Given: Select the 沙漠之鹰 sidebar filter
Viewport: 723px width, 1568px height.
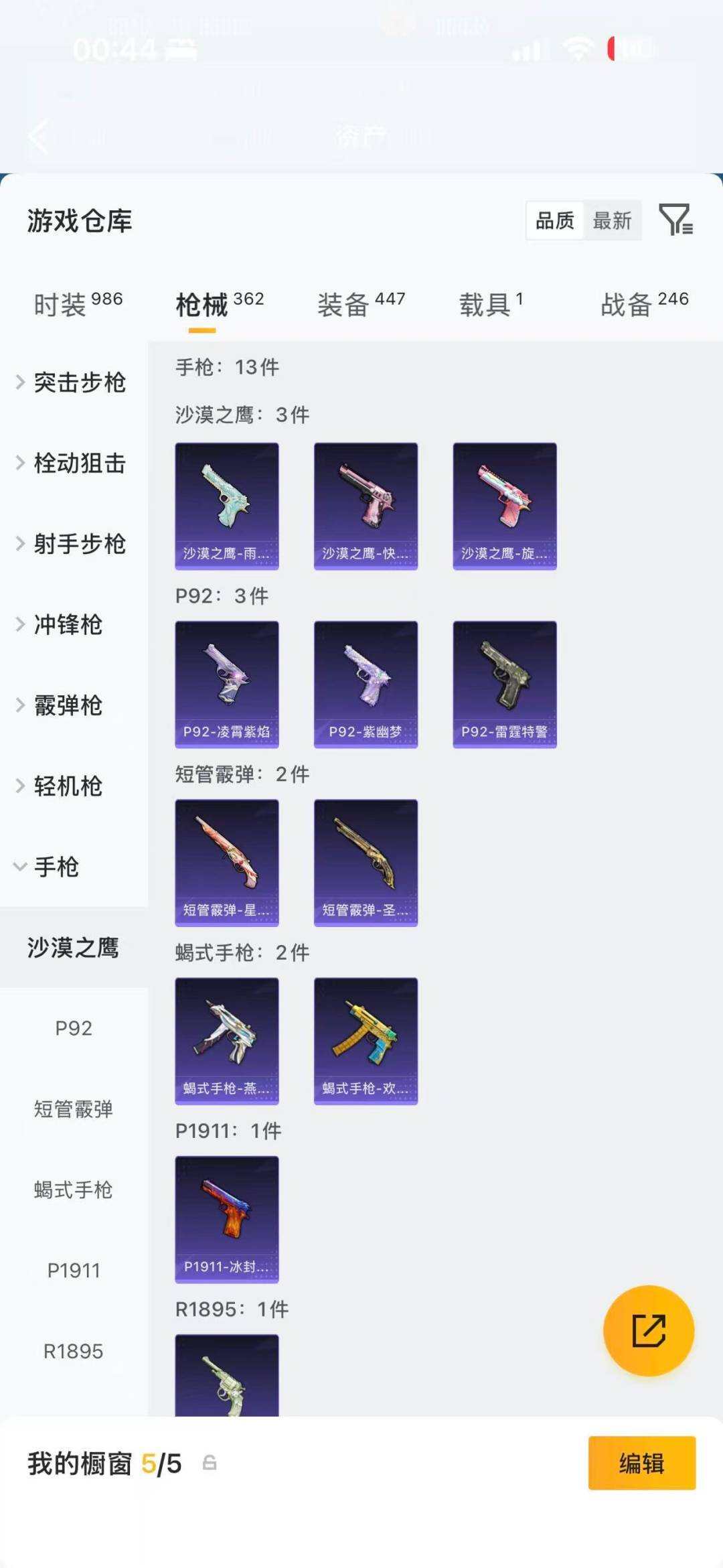Looking at the screenshot, I should pyautogui.click(x=74, y=948).
